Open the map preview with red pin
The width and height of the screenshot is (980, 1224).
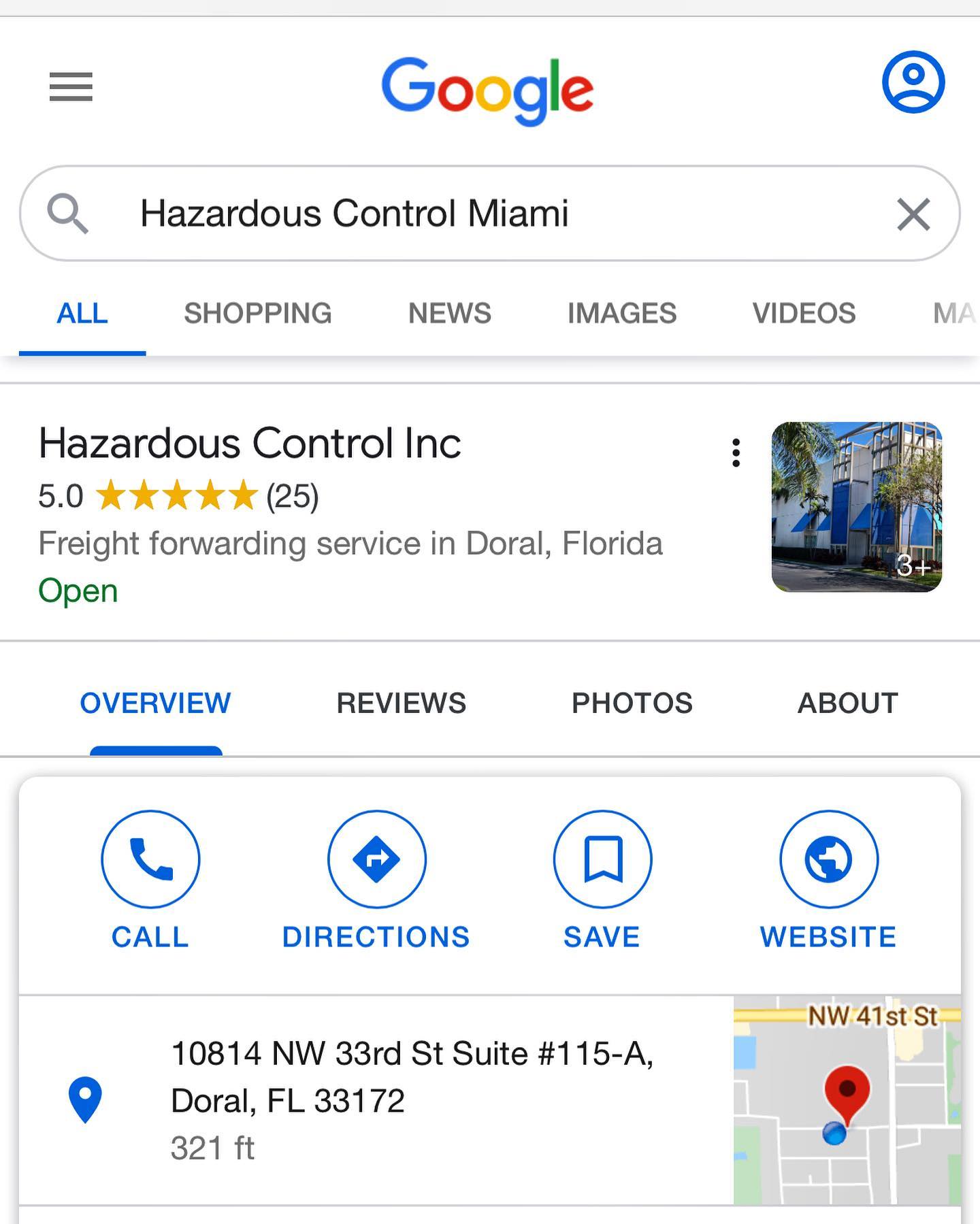[x=847, y=1100]
